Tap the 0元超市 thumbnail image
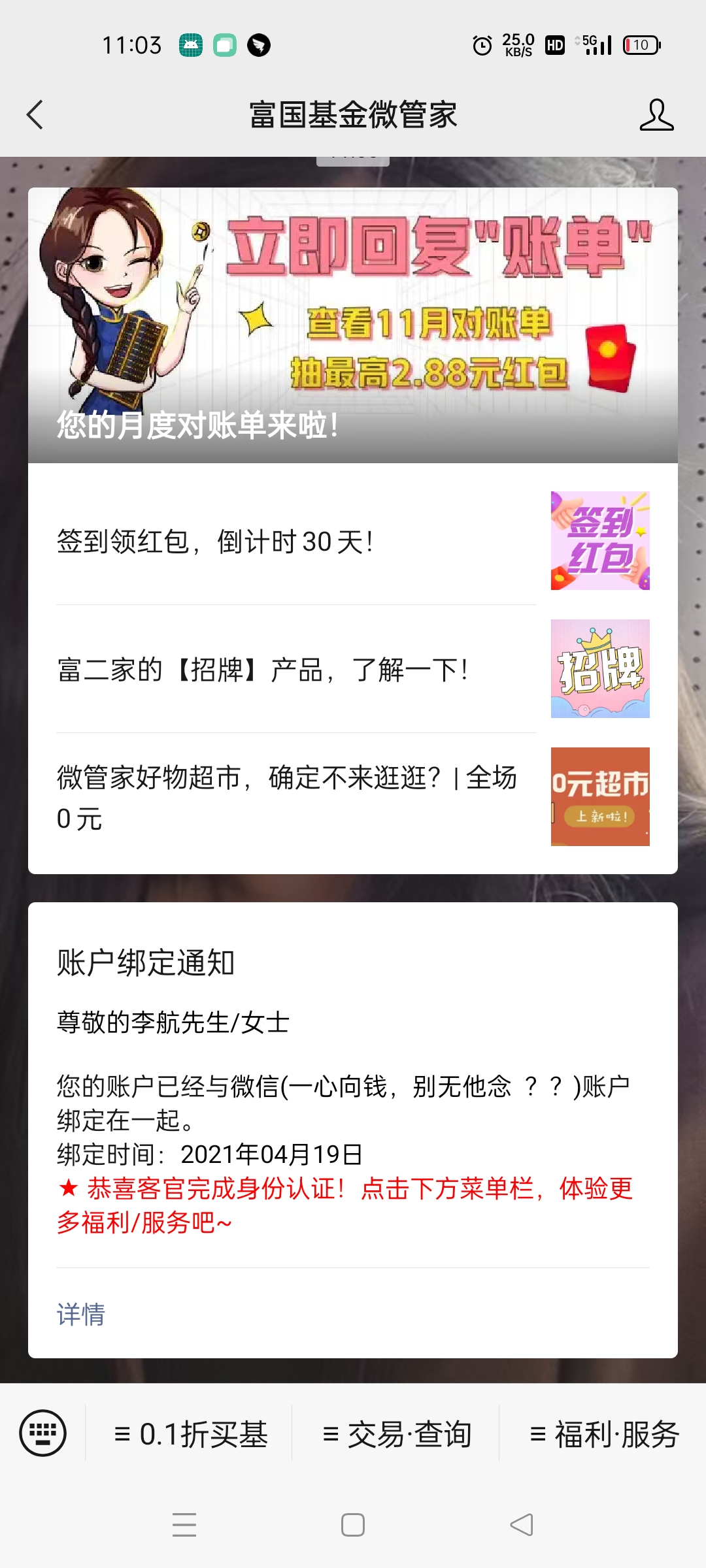This screenshot has width=706, height=1568. coord(600,797)
